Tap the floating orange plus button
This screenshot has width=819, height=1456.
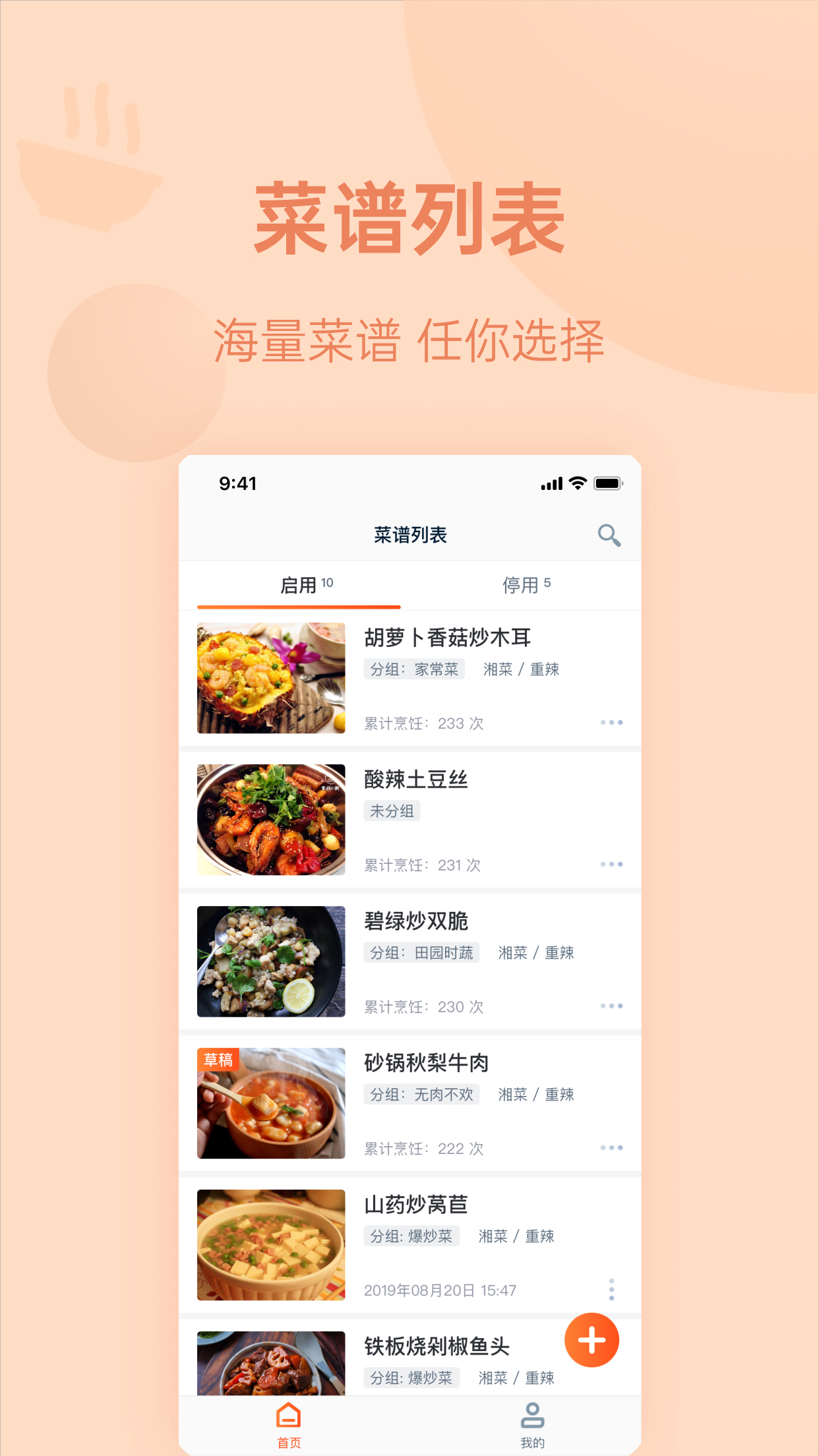coord(591,1340)
